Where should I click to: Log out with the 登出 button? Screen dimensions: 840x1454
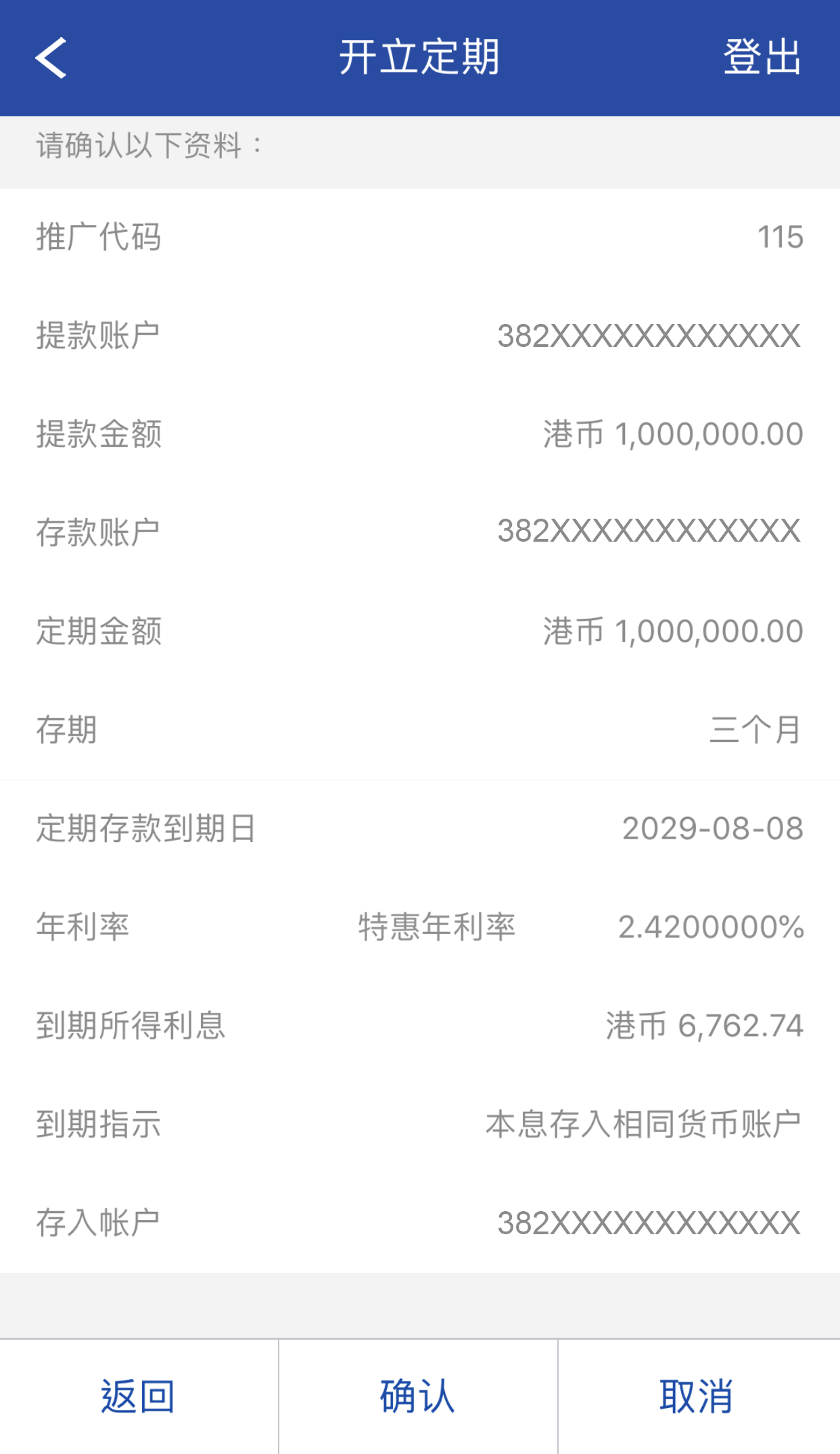tap(762, 57)
